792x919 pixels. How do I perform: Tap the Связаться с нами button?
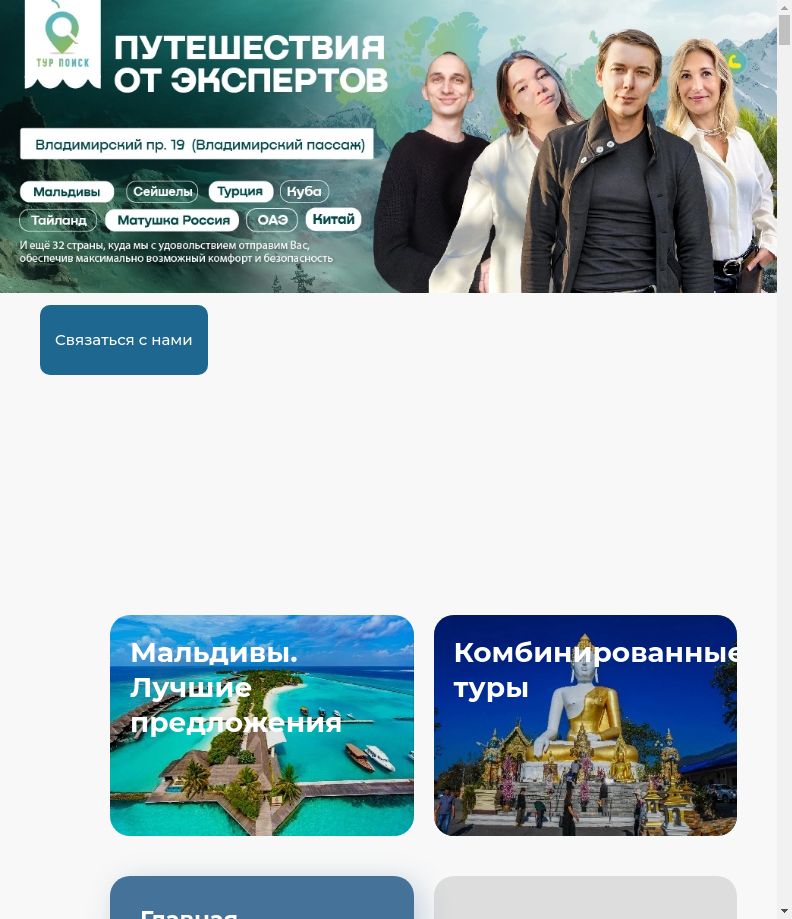pos(124,340)
